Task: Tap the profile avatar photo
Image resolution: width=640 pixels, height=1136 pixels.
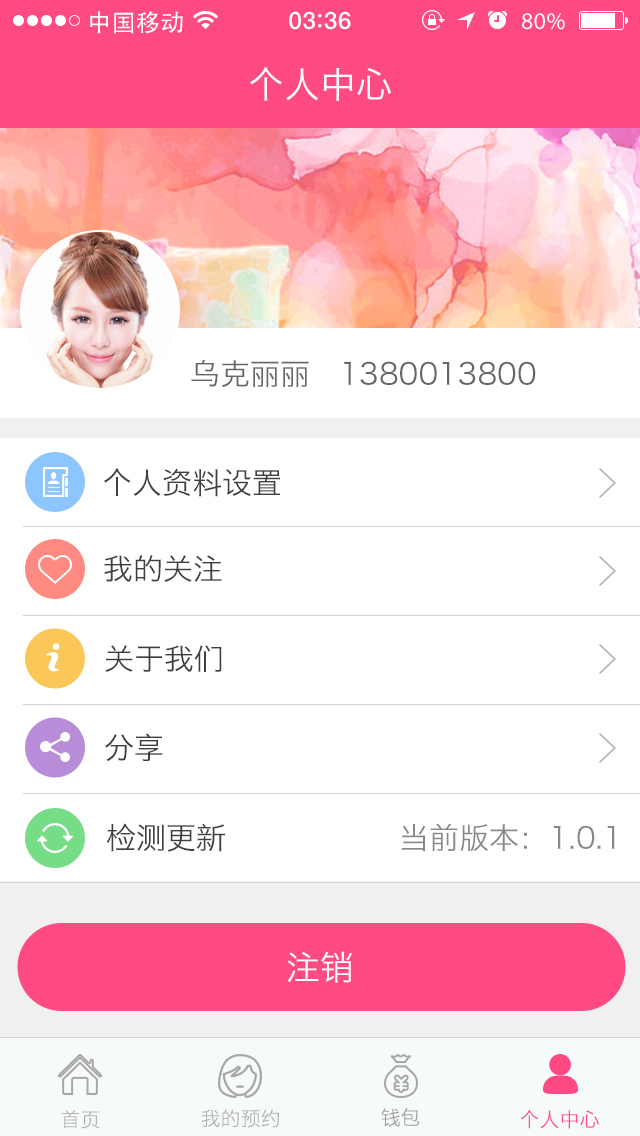Action: click(x=100, y=310)
